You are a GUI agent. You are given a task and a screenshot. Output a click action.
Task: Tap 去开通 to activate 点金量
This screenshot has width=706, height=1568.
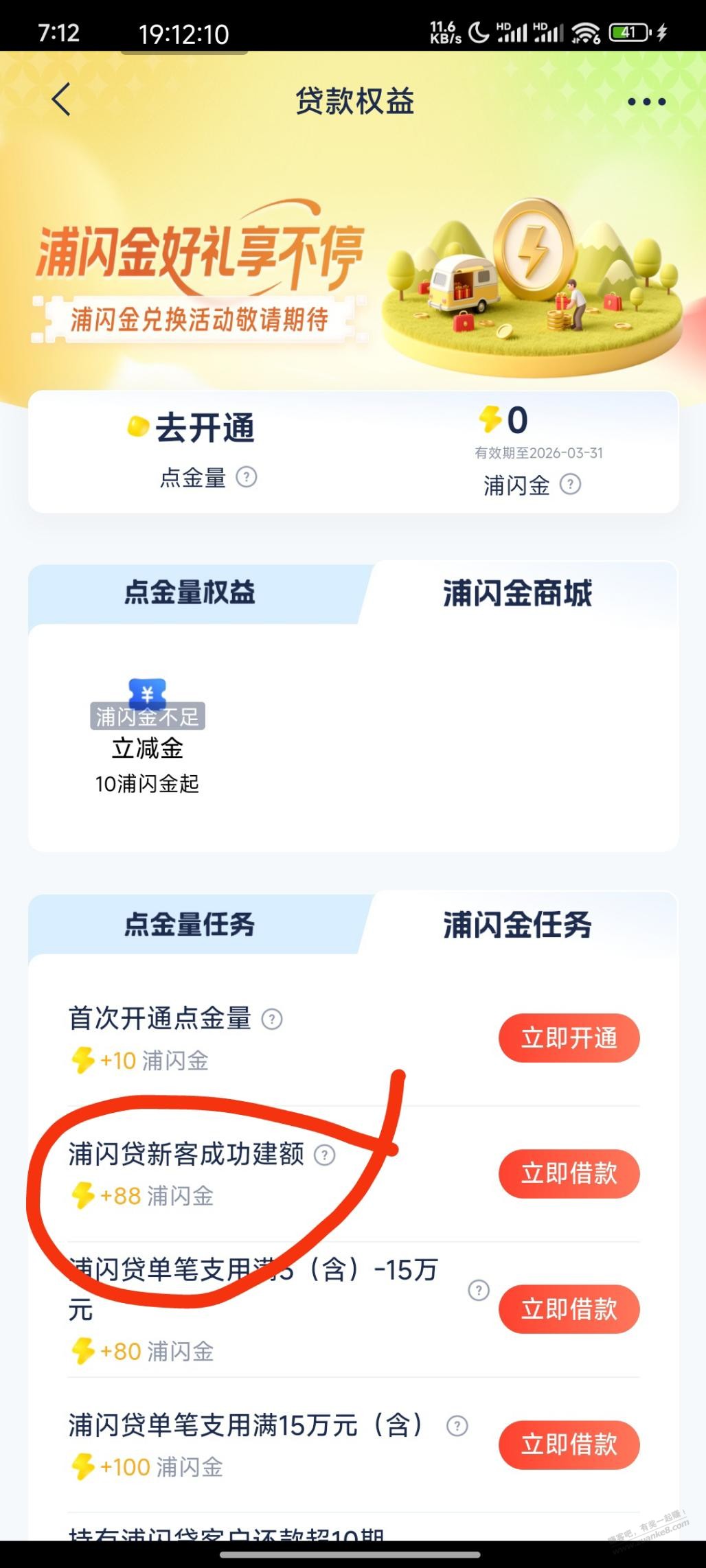click(204, 428)
